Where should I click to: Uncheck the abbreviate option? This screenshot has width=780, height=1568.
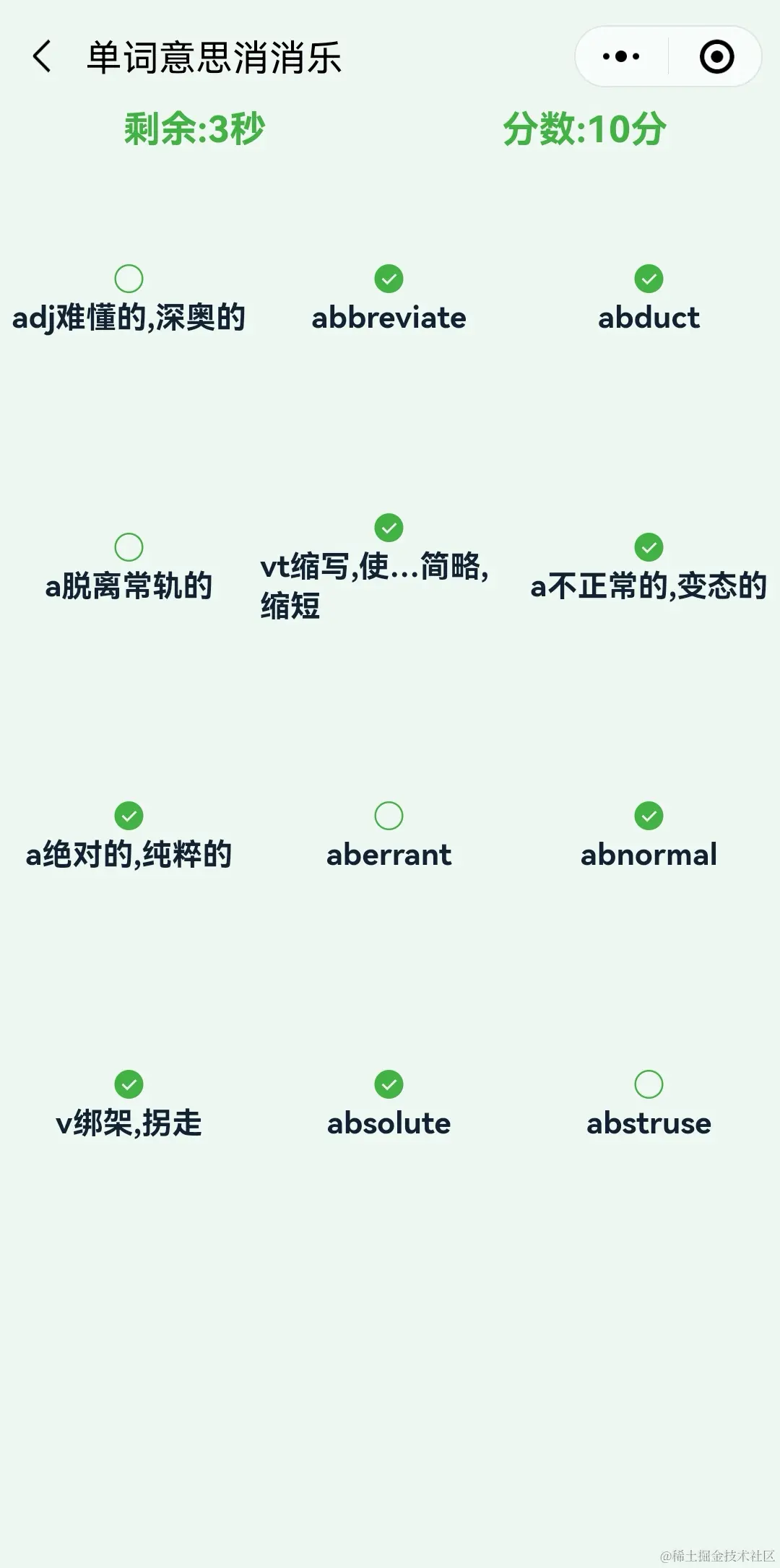pyautogui.click(x=389, y=279)
